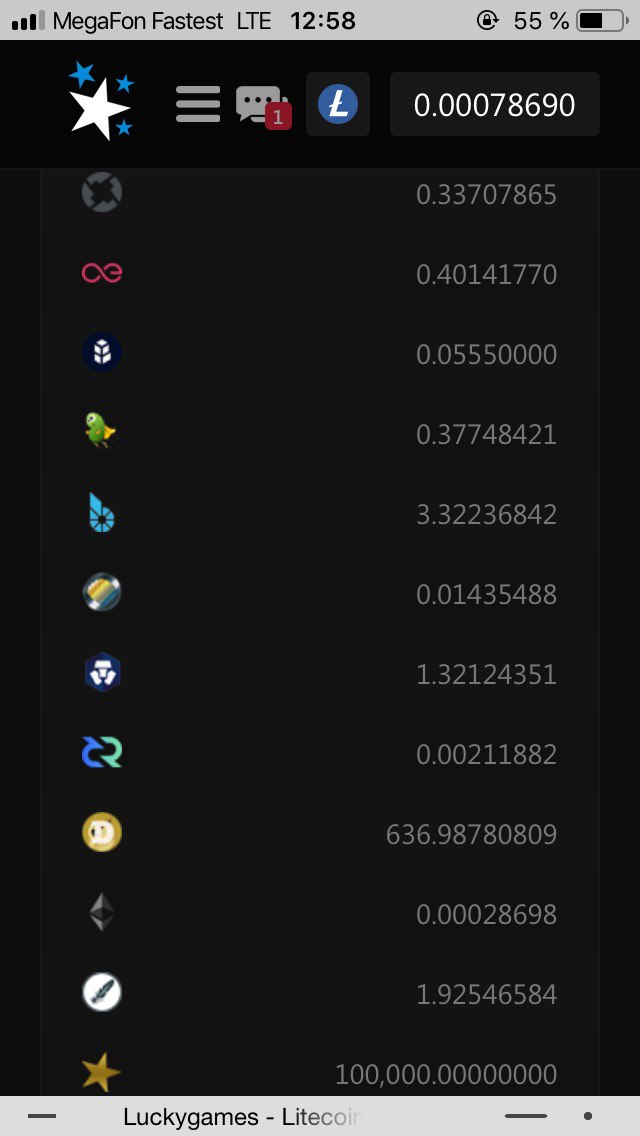Select the Ethereum row with 0.00028698
Screen dimensions: 640x1136
pos(320,914)
